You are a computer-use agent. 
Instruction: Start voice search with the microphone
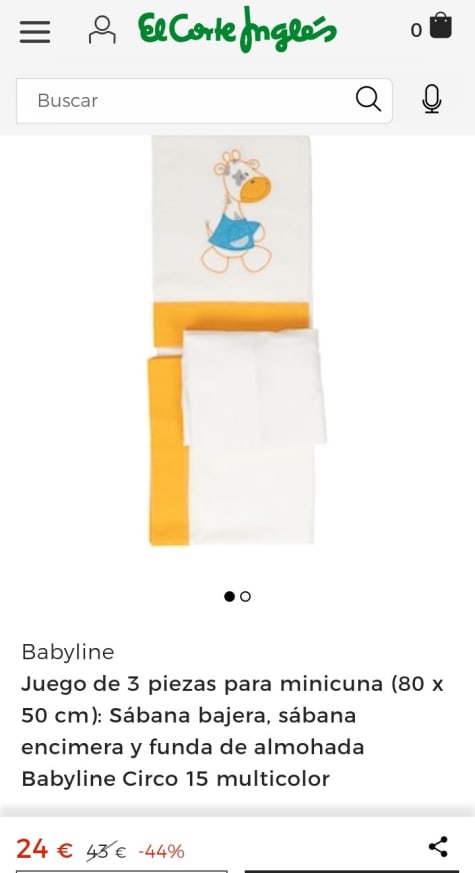tap(432, 100)
